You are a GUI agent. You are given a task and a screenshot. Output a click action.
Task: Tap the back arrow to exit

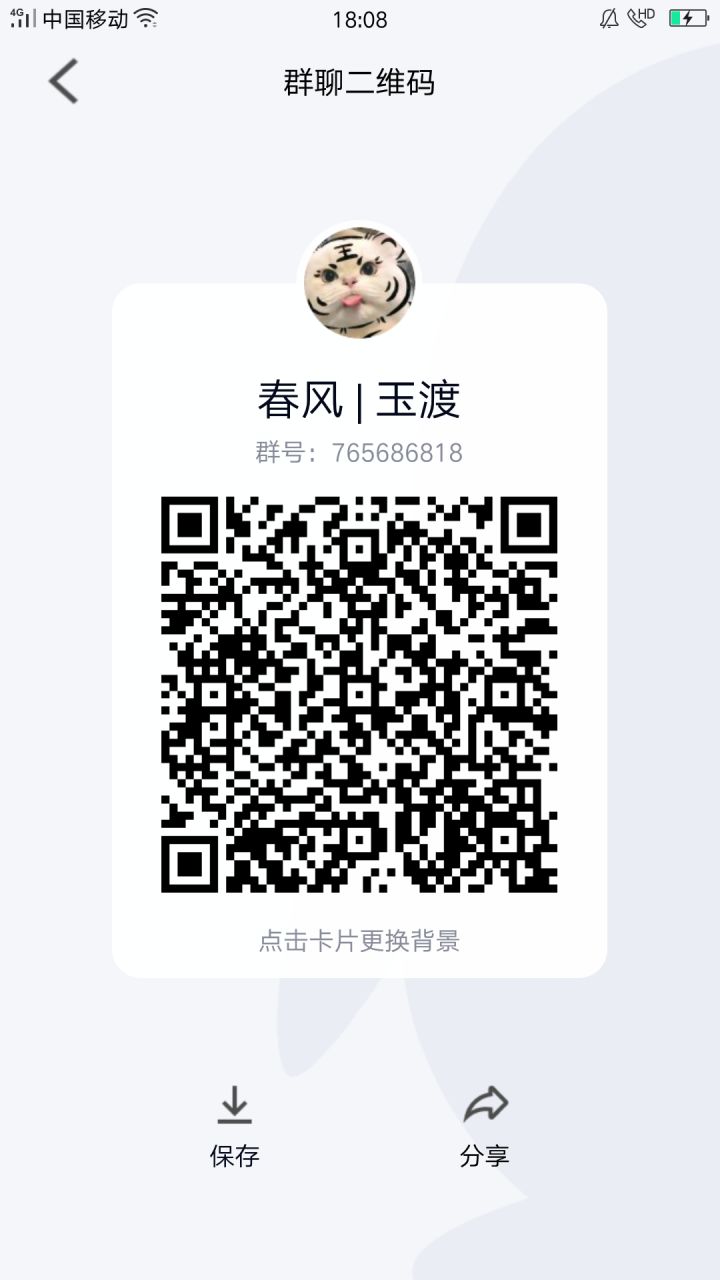click(62, 81)
